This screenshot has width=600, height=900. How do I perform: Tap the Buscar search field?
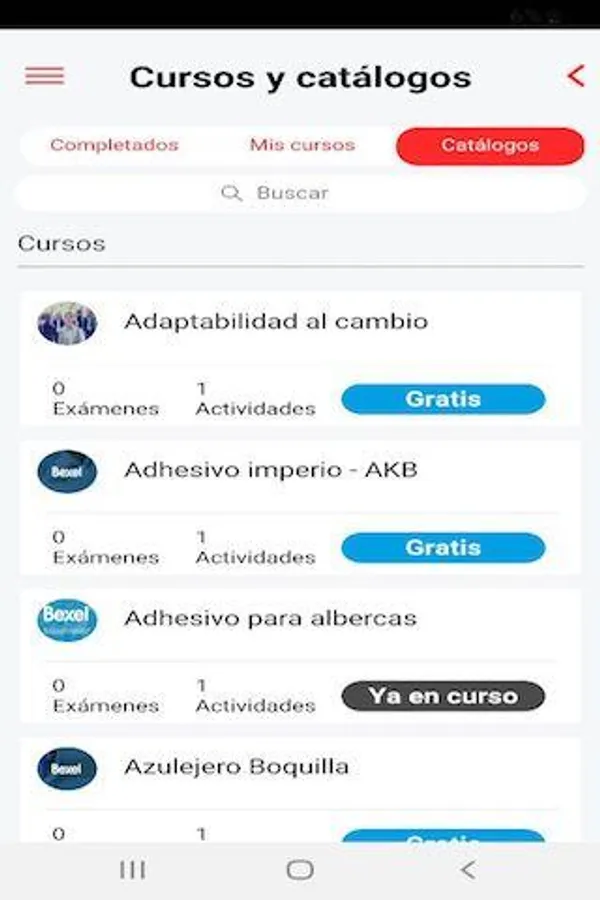point(300,193)
